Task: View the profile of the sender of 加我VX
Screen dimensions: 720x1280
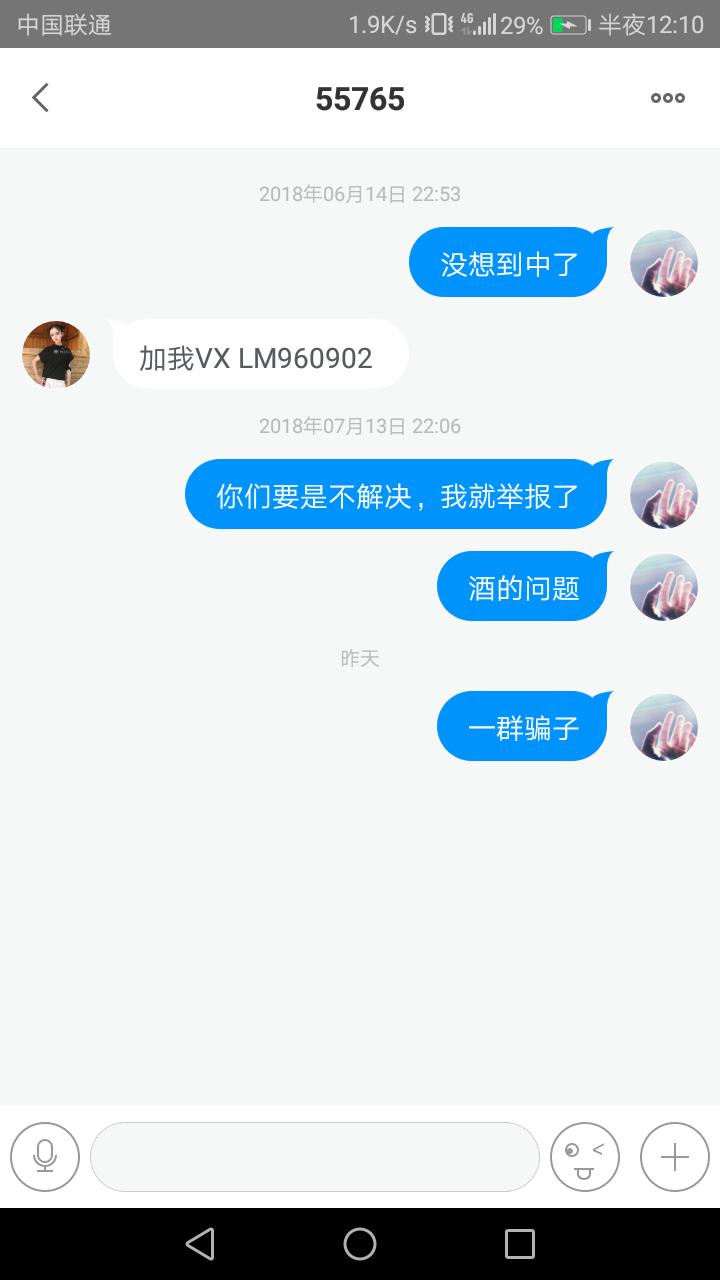Action: (56, 354)
